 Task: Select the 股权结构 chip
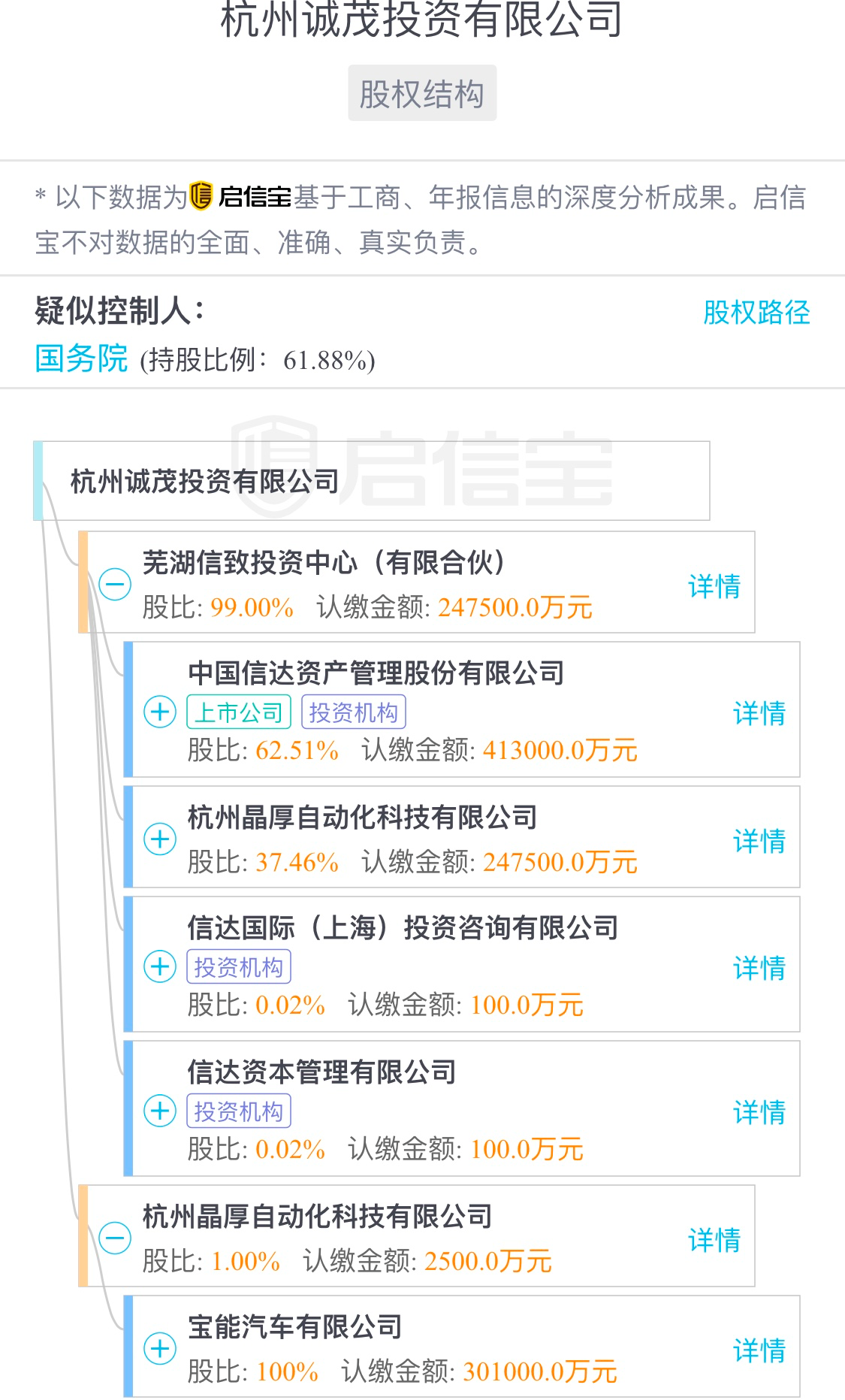tap(422, 93)
